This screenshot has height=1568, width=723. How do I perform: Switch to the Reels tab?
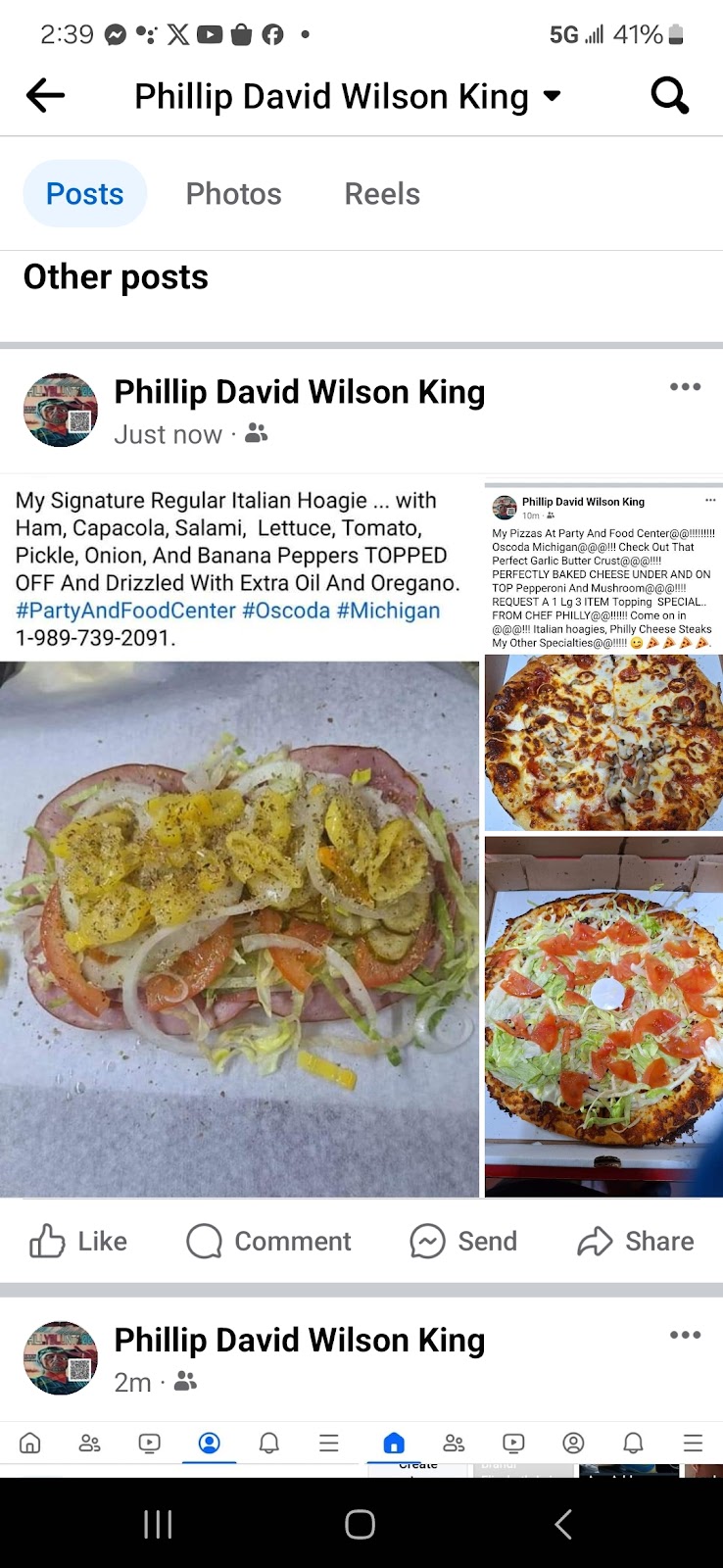tap(382, 193)
